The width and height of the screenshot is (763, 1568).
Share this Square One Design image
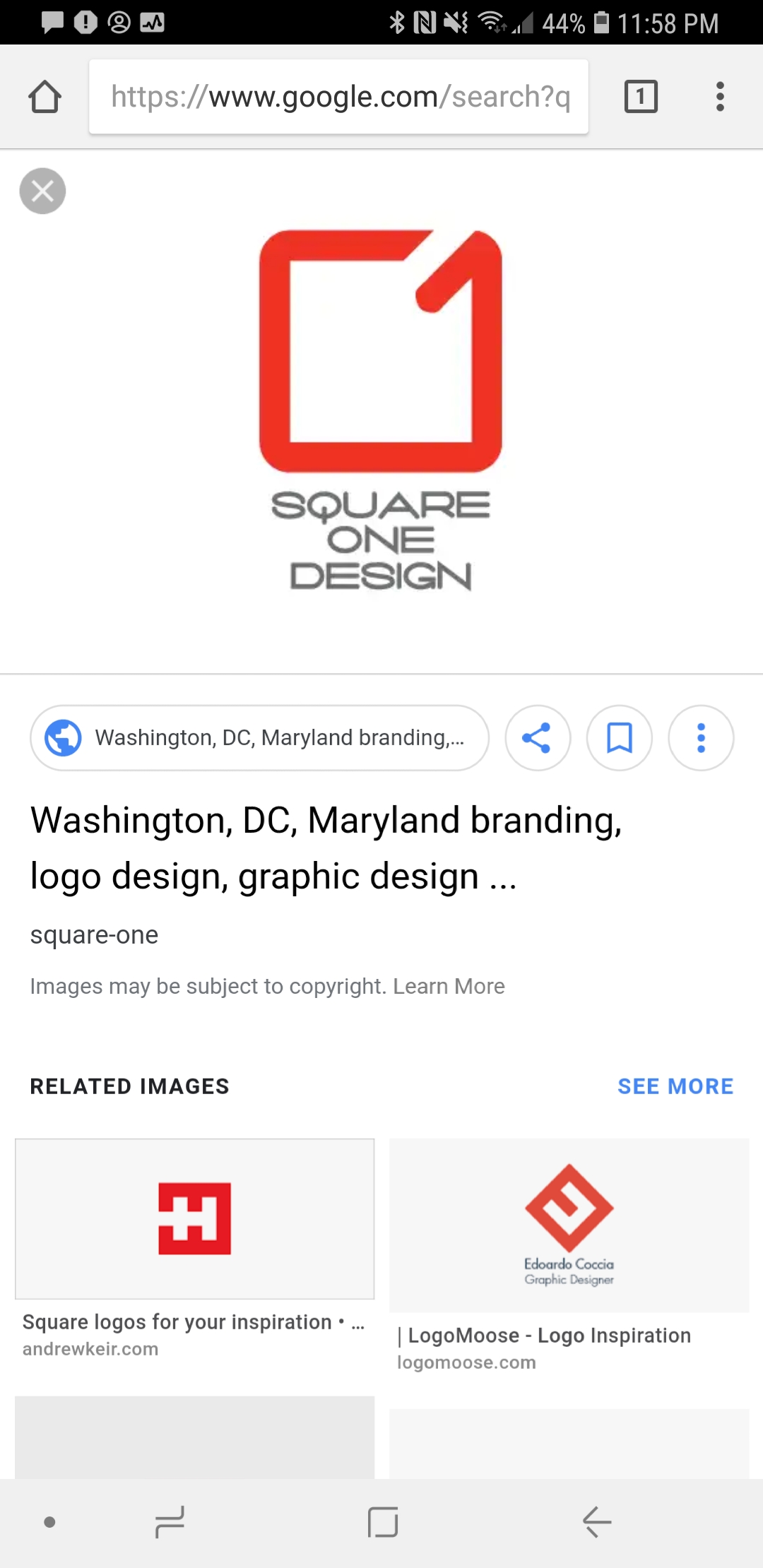coord(537,738)
